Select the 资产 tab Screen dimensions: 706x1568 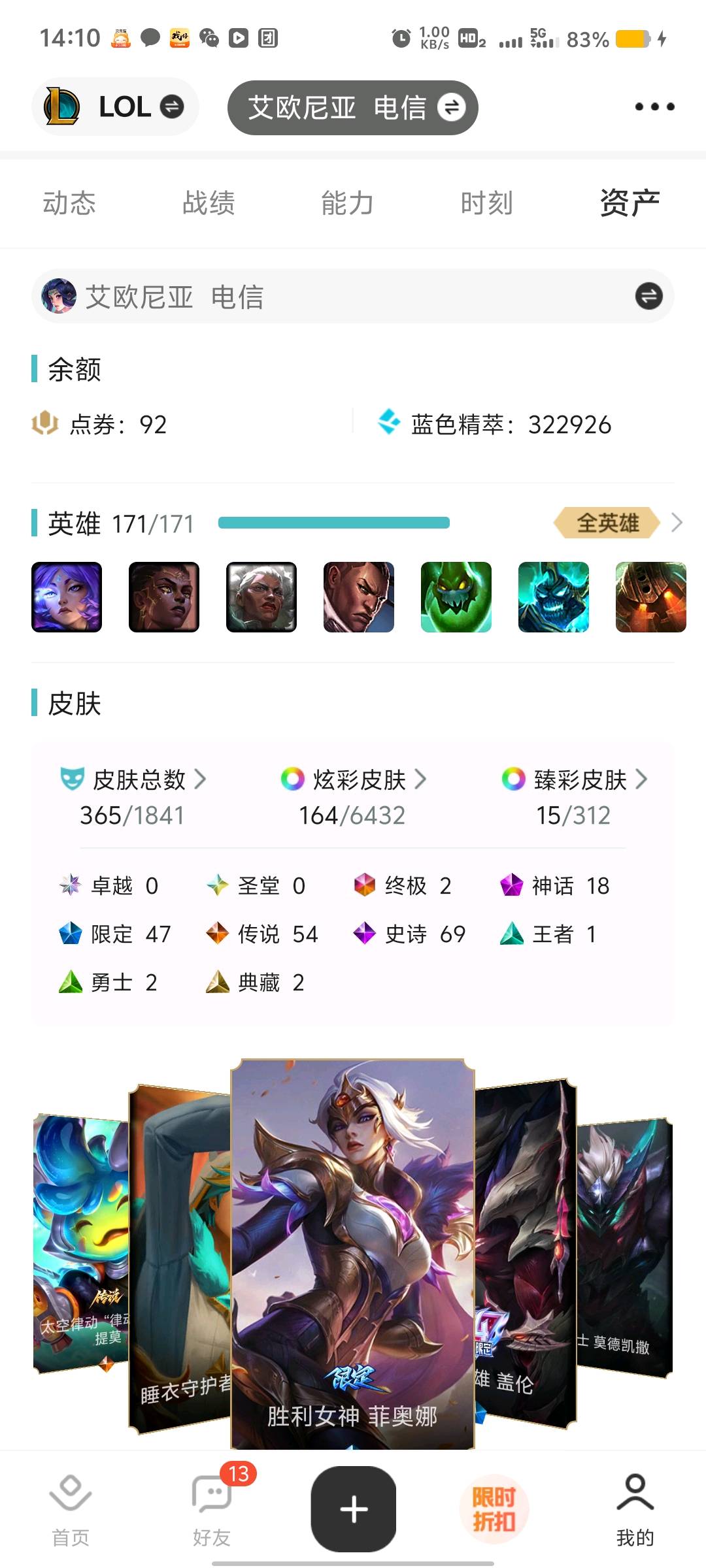tap(630, 203)
